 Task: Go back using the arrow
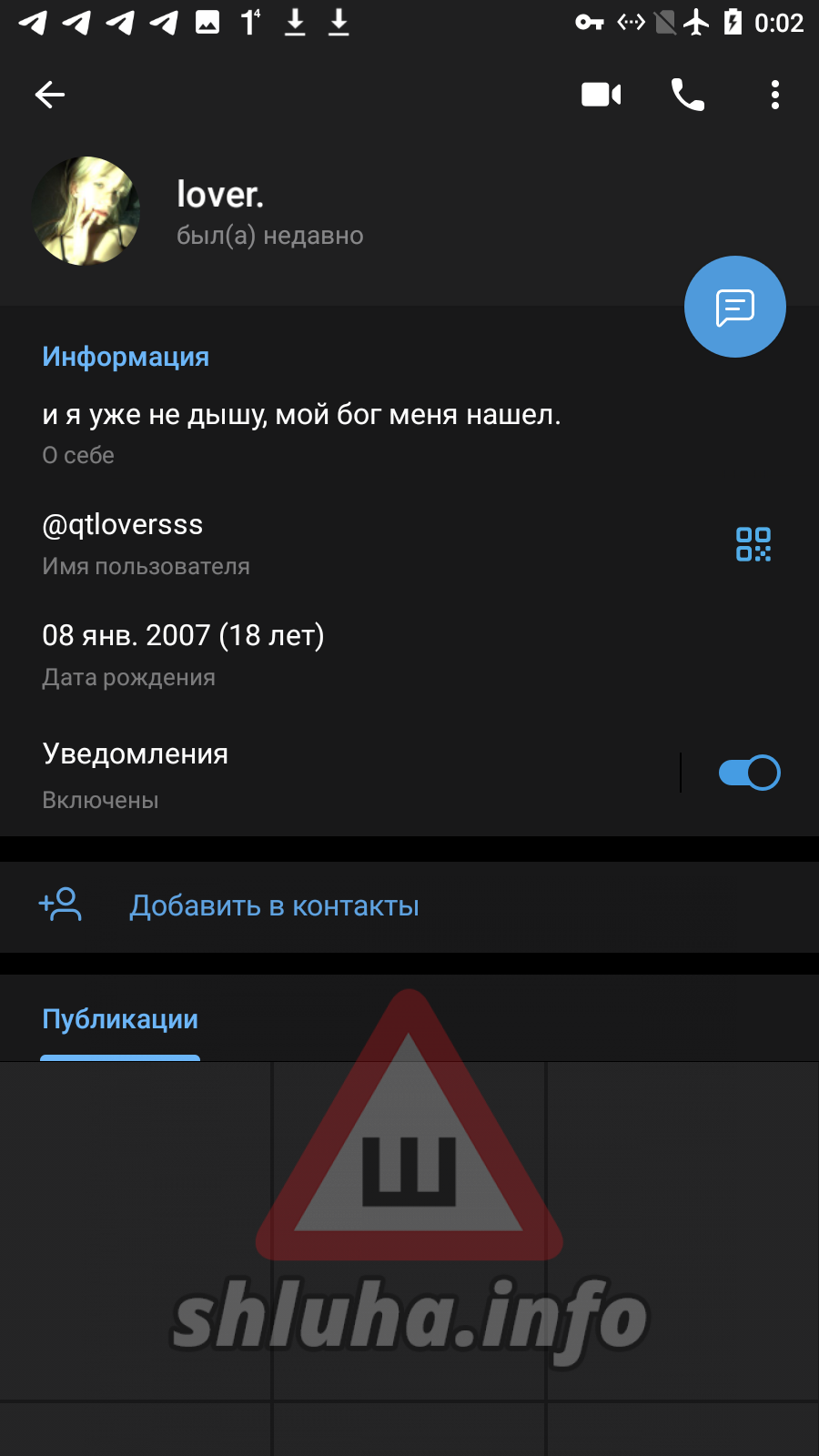click(50, 95)
